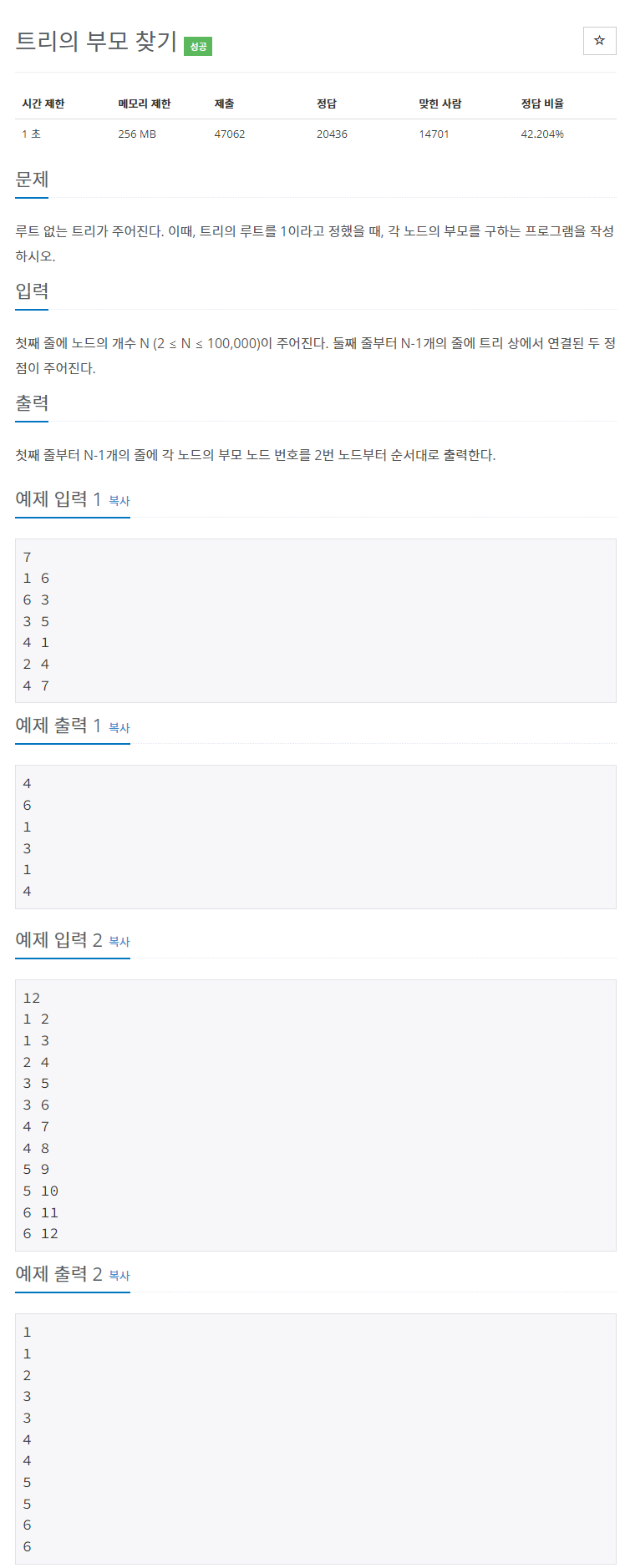Copy example input 1 via 복사

[119, 501]
